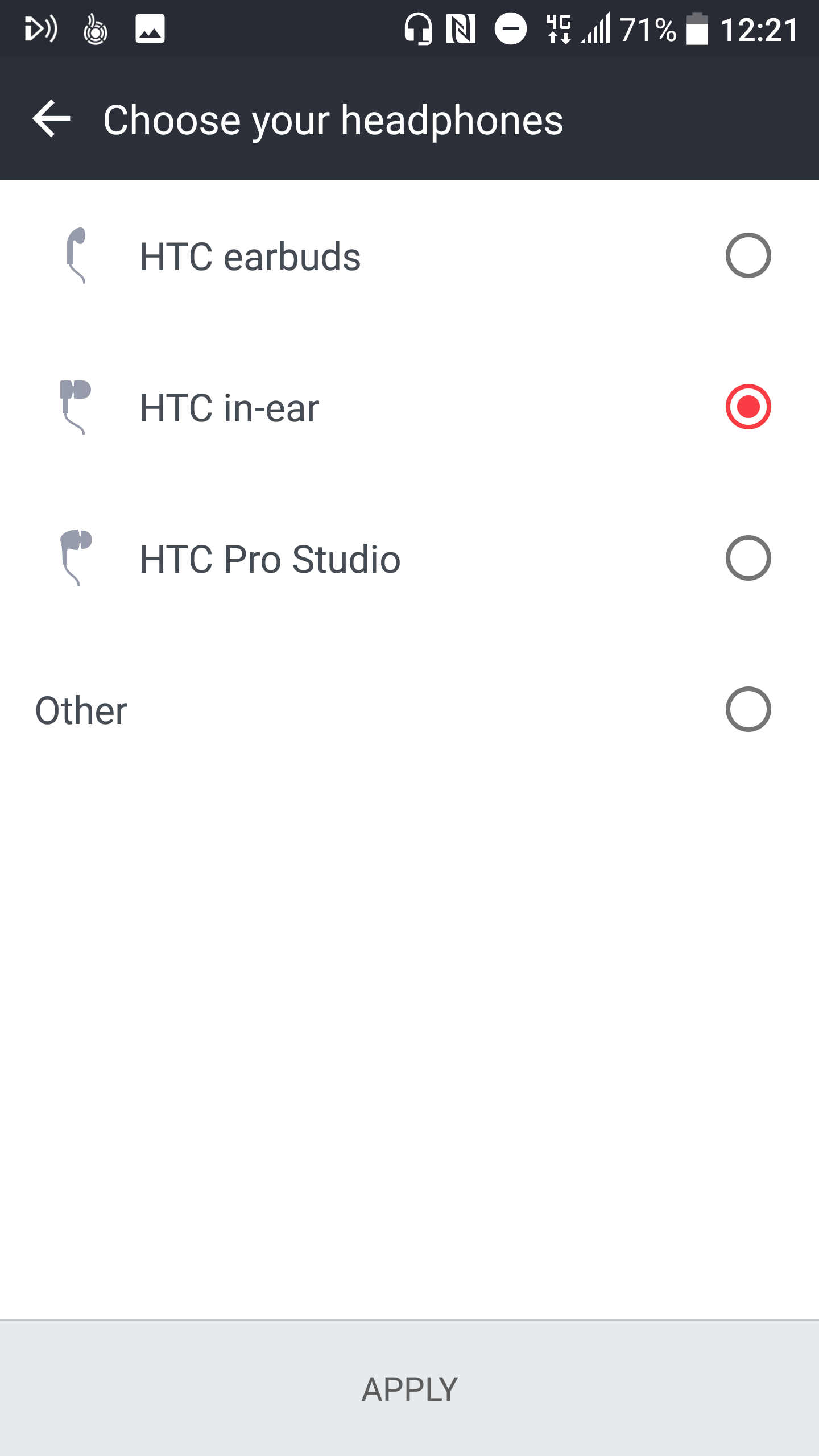The height and width of the screenshot is (1456, 819).
Task: Pick HTC Pro Studio headphones
Action: 409,558
